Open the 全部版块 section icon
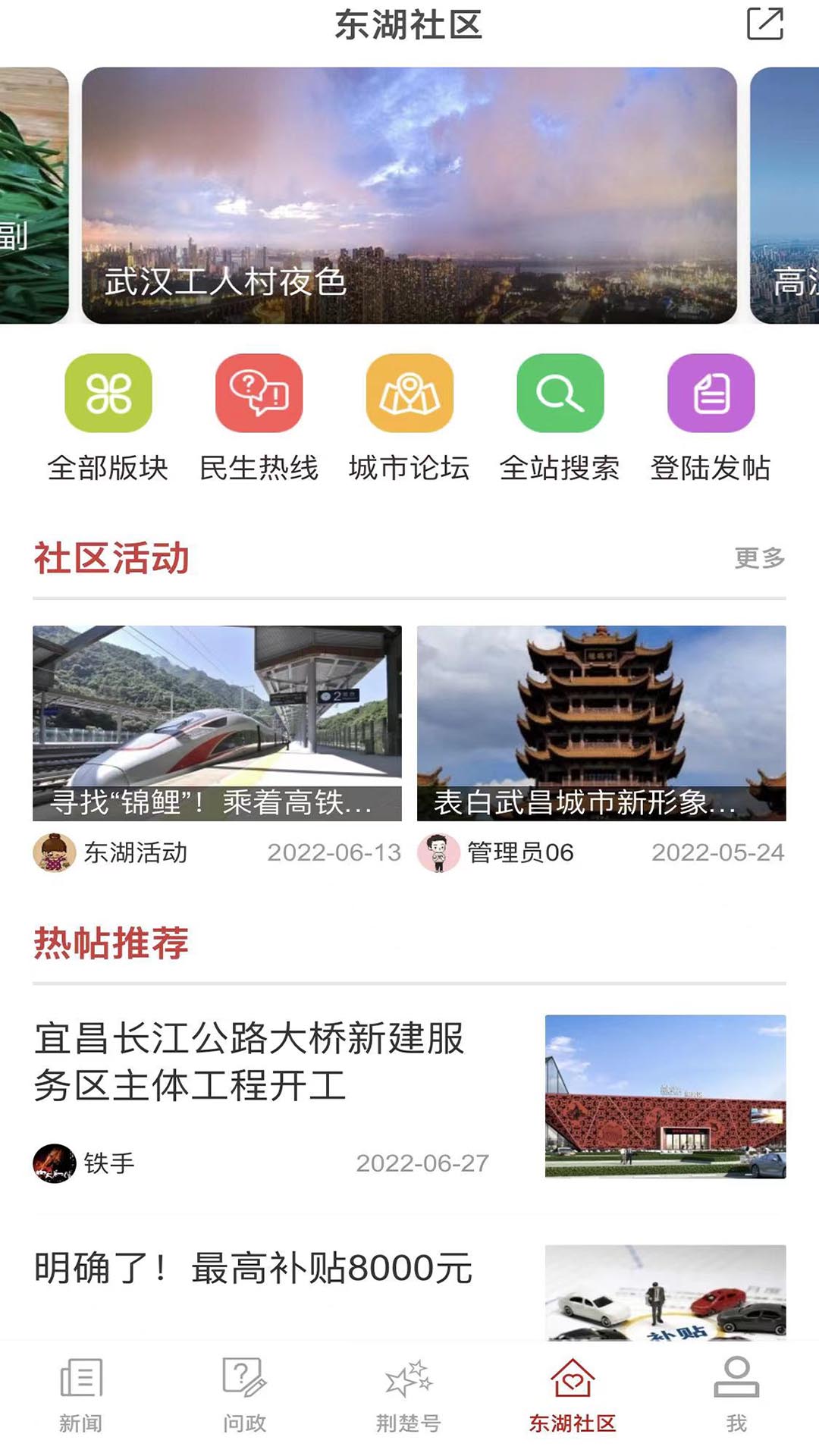819x1456 pixels. pos(107,394)
